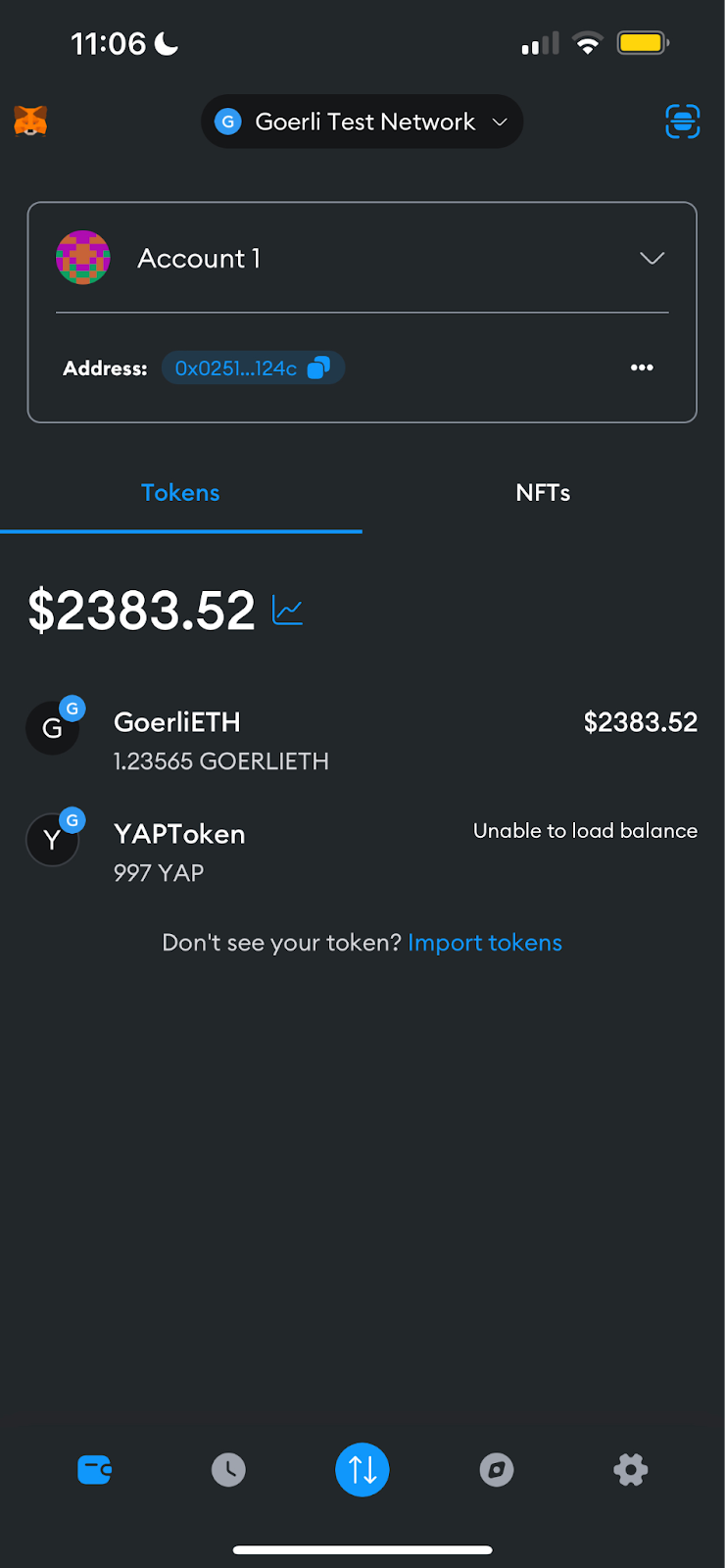Tap the Import tokens link
Screen dimensions: 725x1568
point(485,943)
